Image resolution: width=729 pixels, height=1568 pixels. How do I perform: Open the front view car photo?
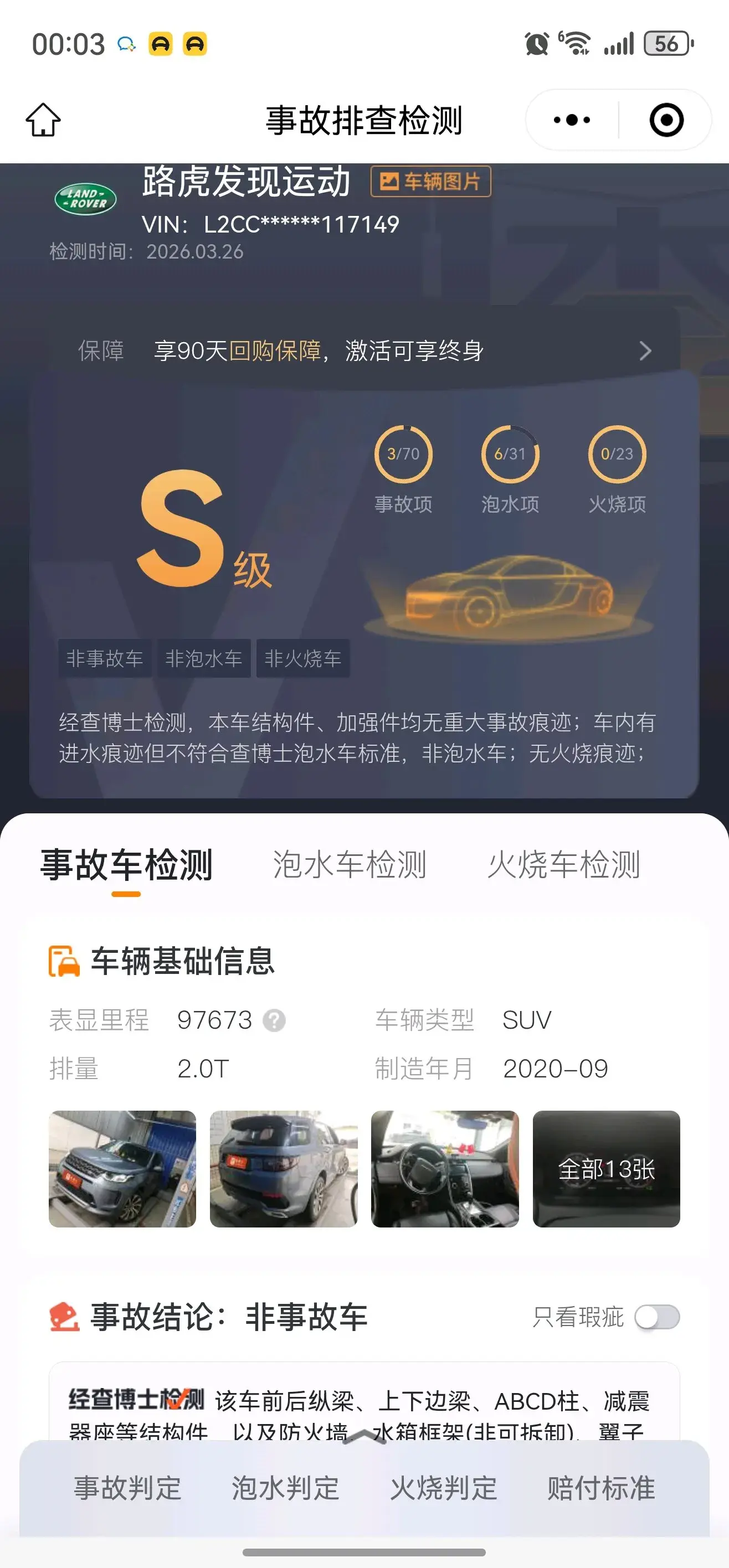click(x=122, y=1169)
